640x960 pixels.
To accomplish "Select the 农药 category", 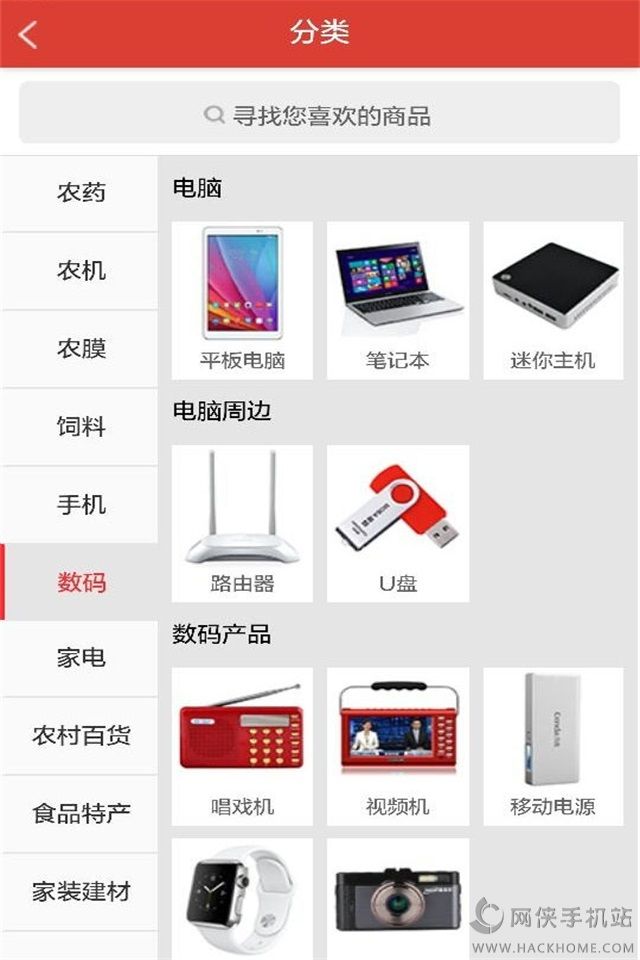I will click(x=80, y=193).
